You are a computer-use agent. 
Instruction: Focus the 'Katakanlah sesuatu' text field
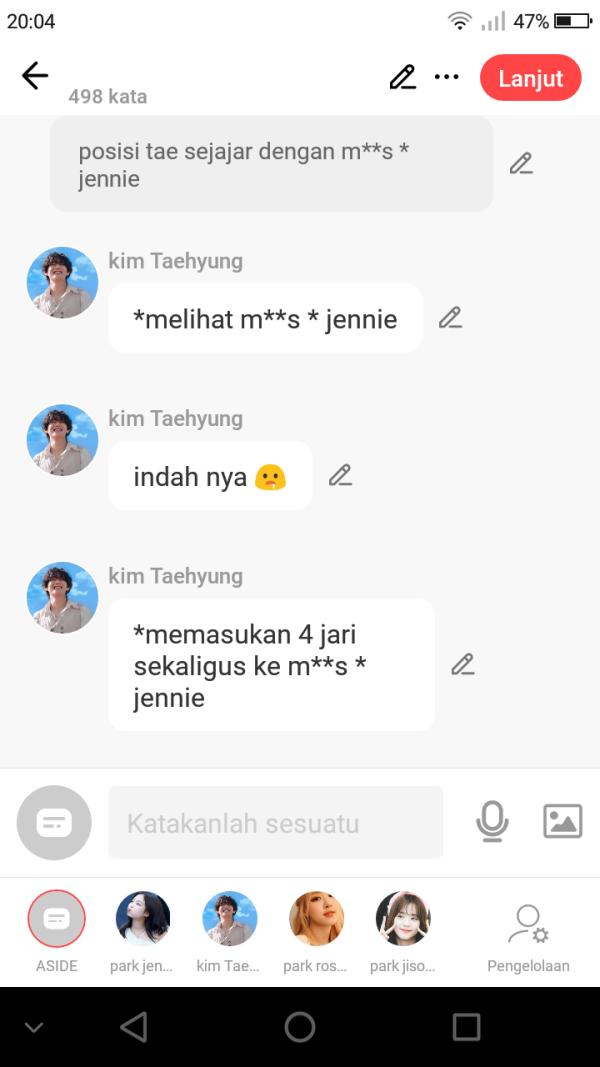[275, 823]
